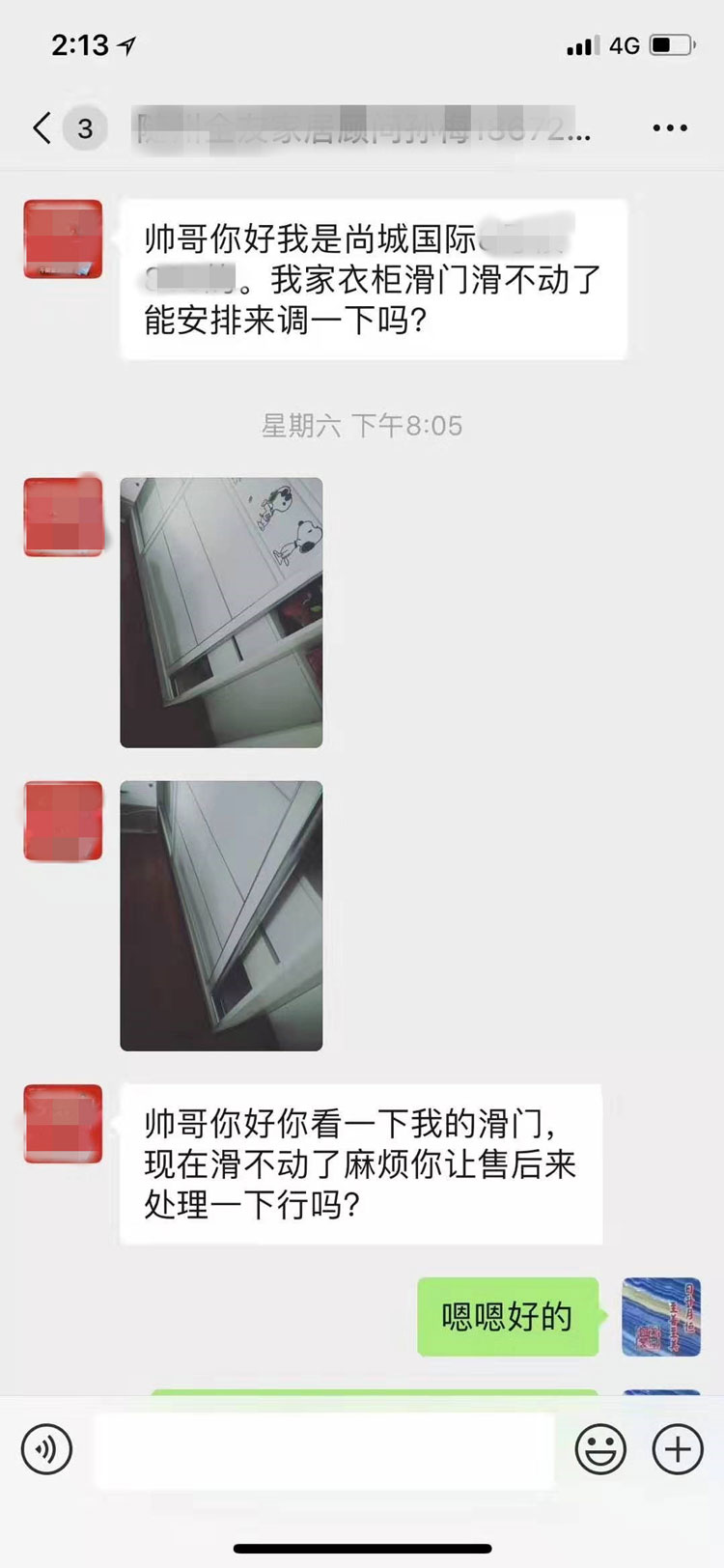Tap the message text field
Viewport: 724px width, 1568px height.
coord(324,1449)
